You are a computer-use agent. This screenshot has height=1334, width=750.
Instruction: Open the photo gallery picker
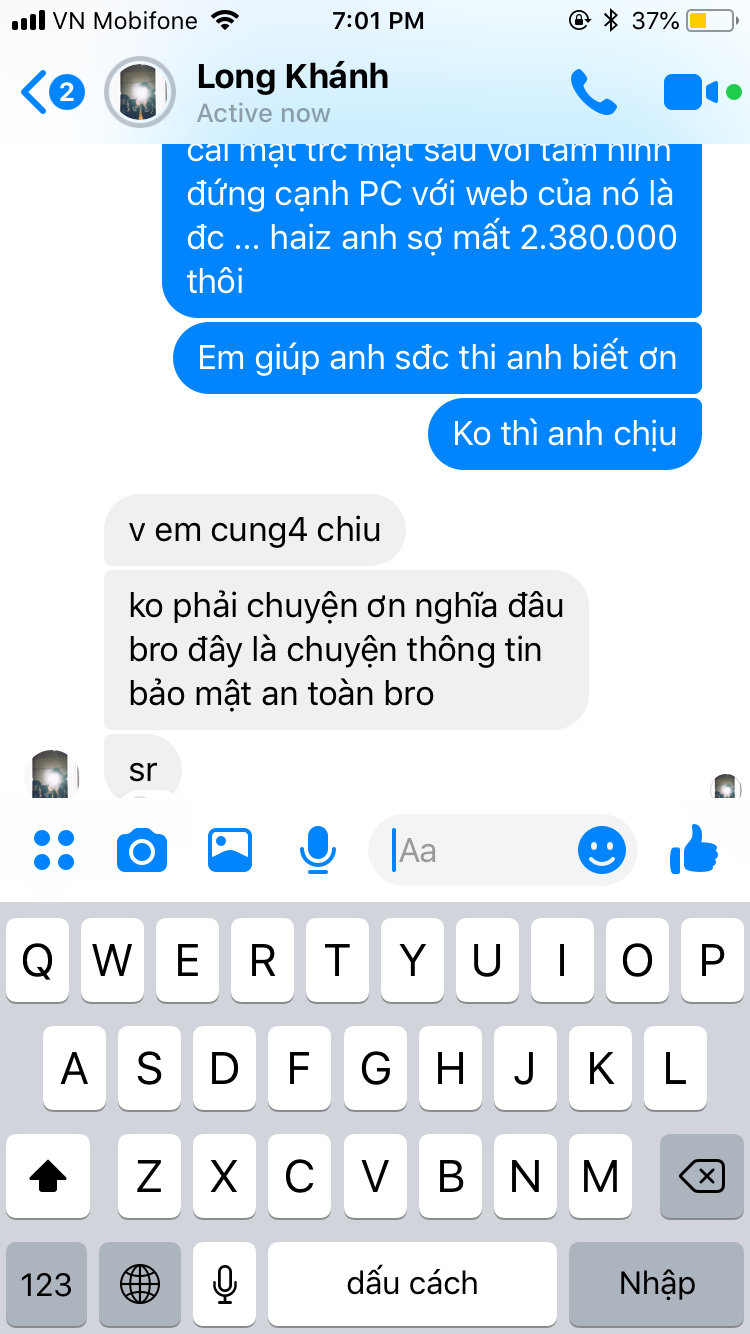230,851
